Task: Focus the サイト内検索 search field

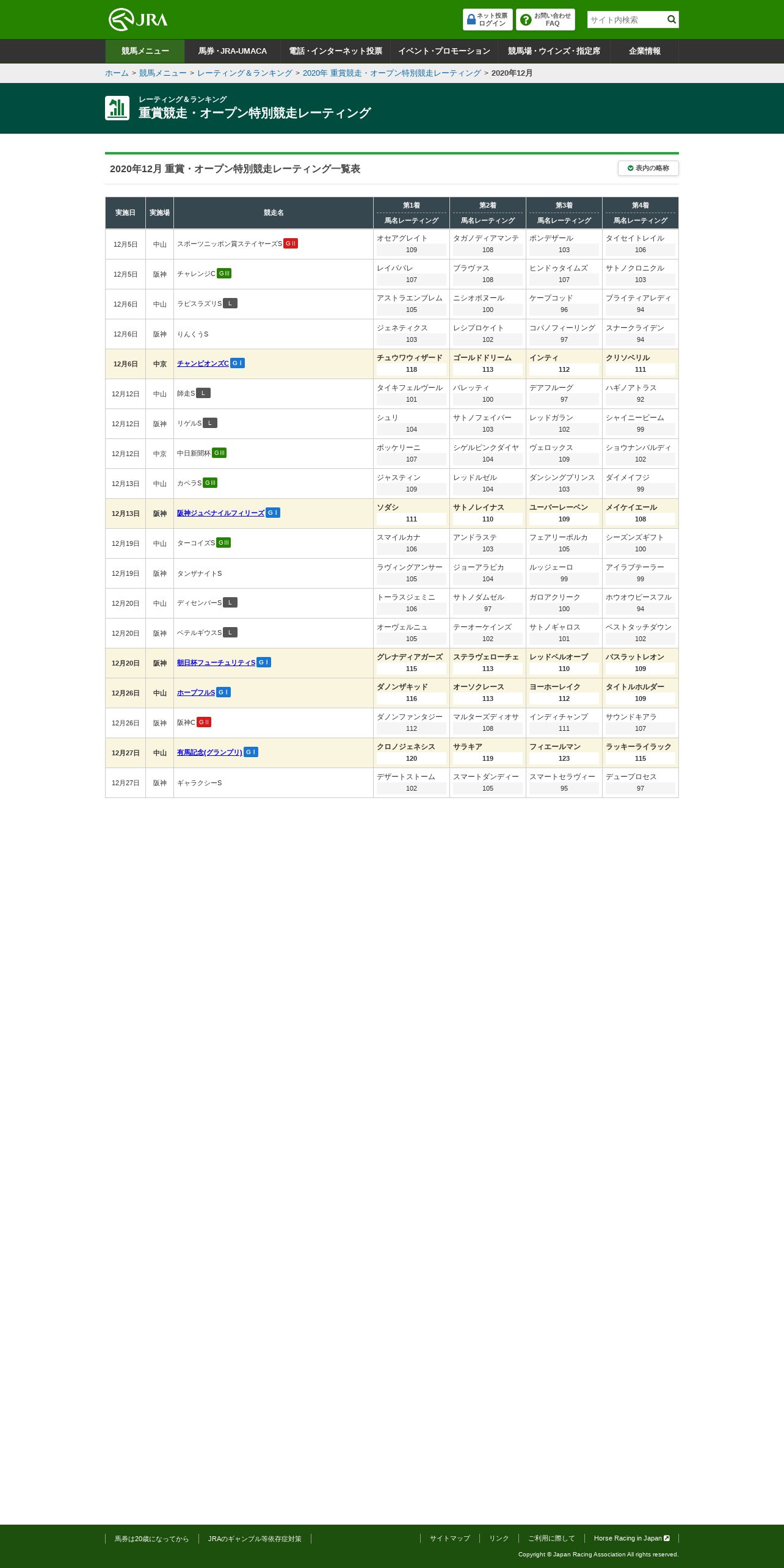Action: [x=625, y=20]
